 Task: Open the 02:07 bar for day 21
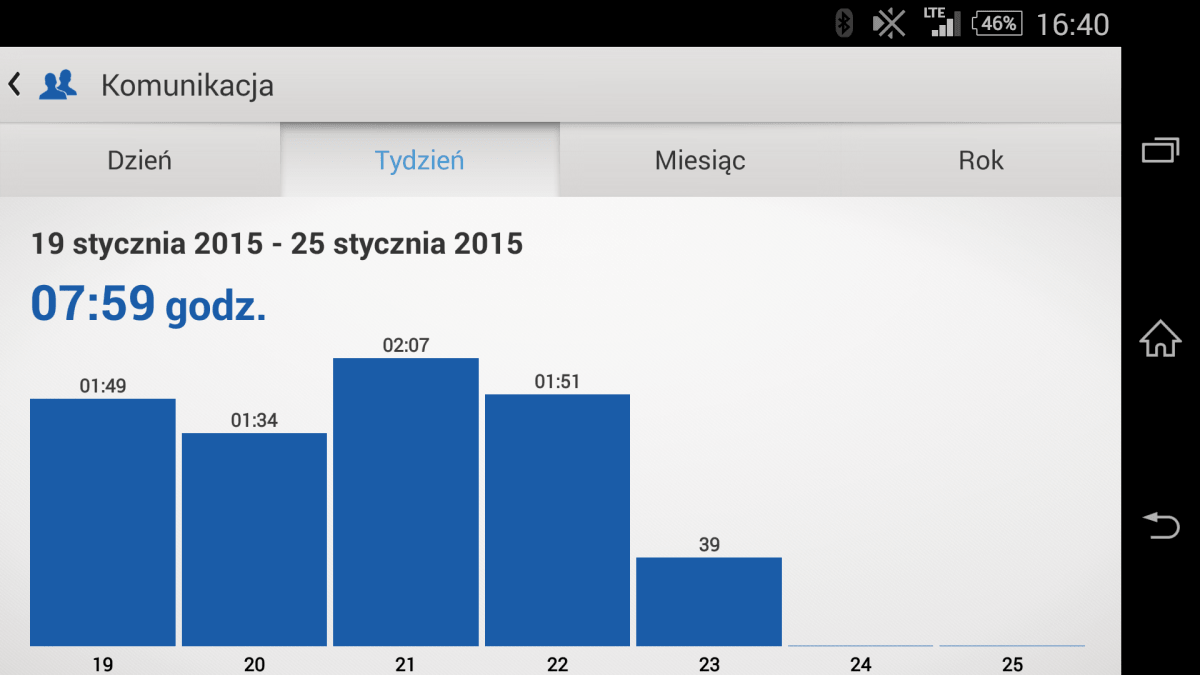point(406,502)
